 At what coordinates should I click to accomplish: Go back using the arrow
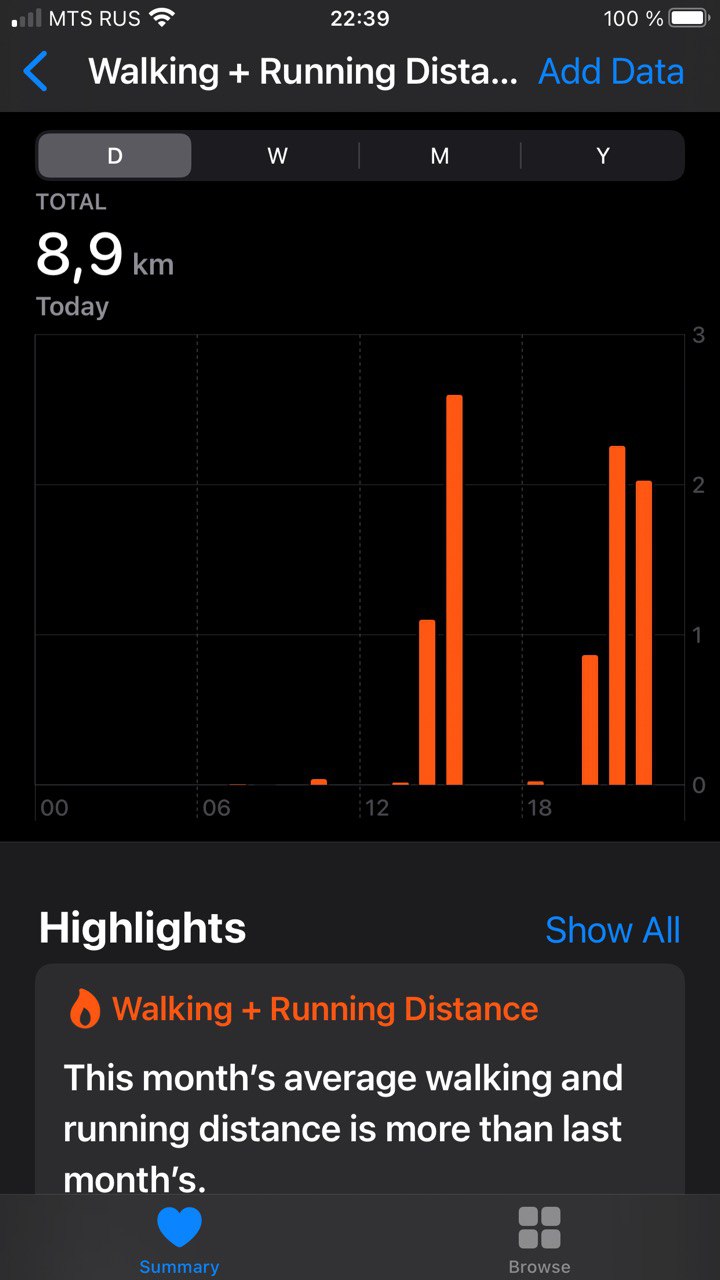point(36,72)
